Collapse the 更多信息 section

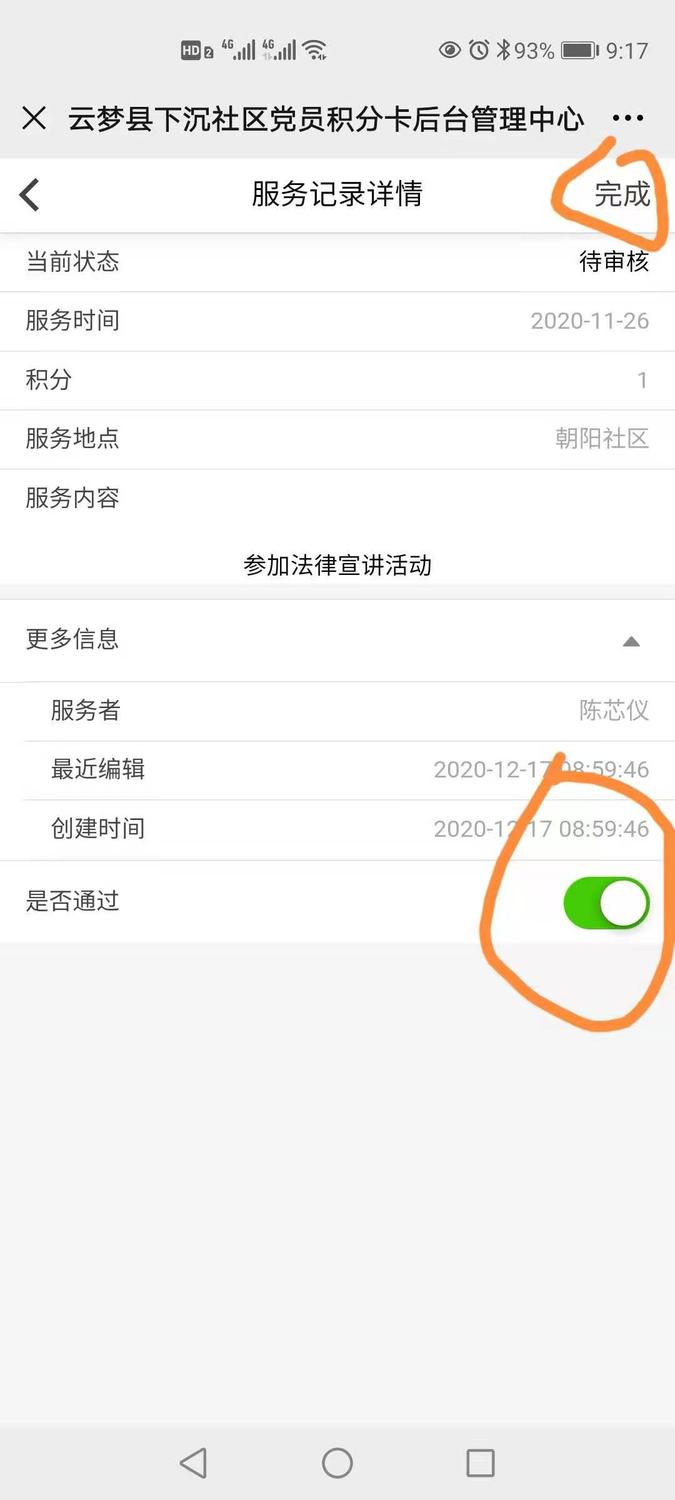point(631,641)
